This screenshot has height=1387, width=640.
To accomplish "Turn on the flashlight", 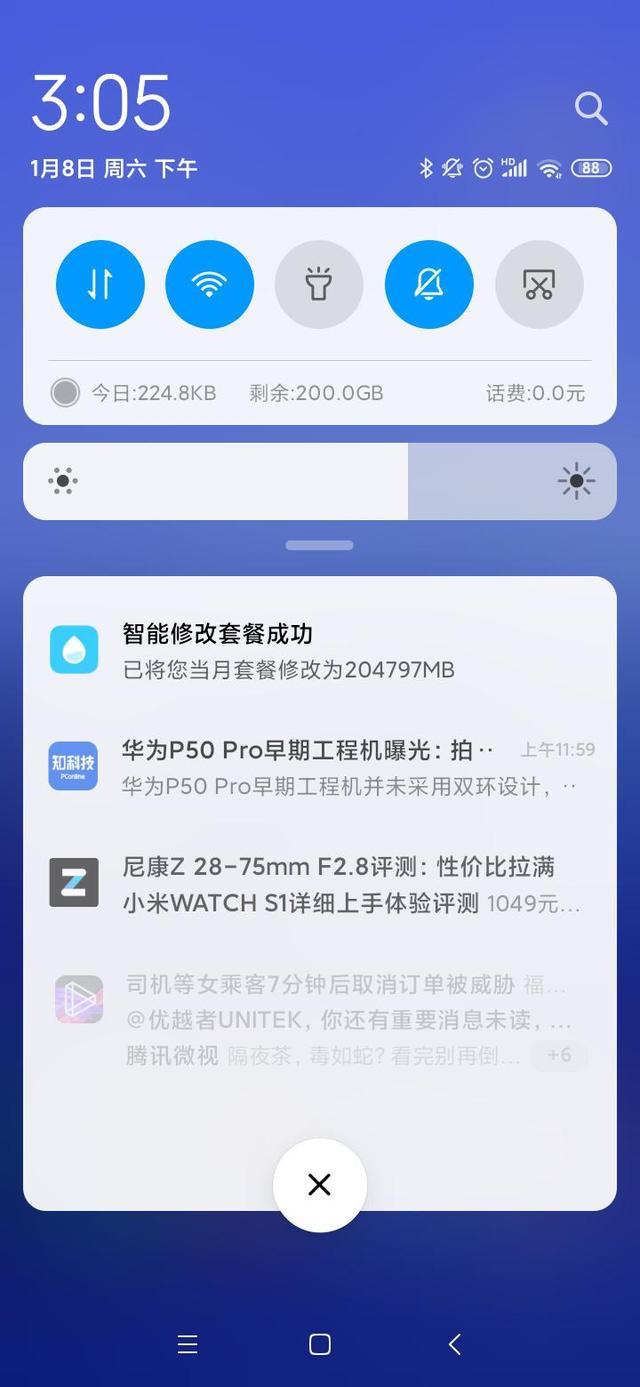I will pos(319,284).
